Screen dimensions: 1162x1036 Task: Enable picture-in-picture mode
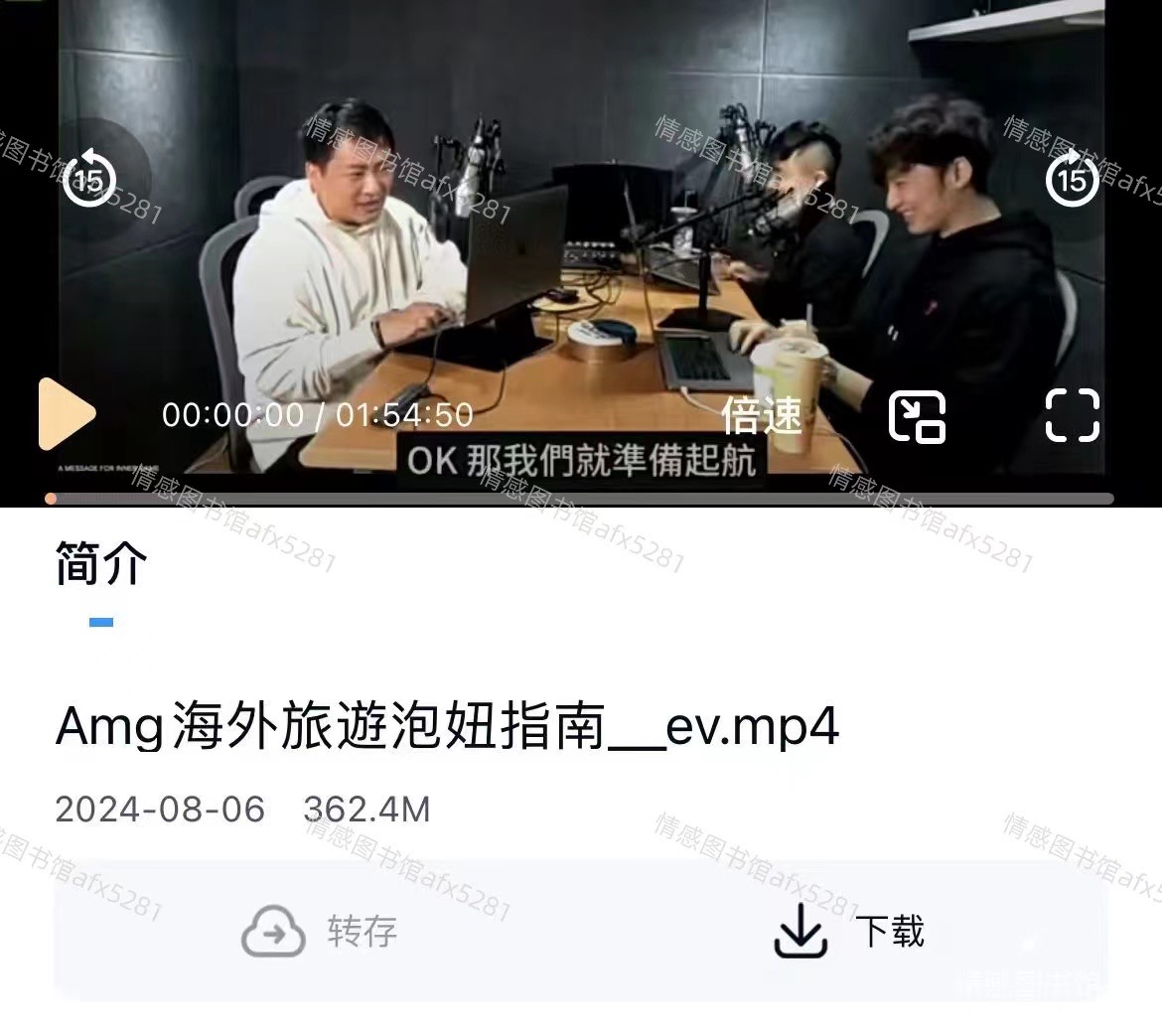click(x=917, y=415)
